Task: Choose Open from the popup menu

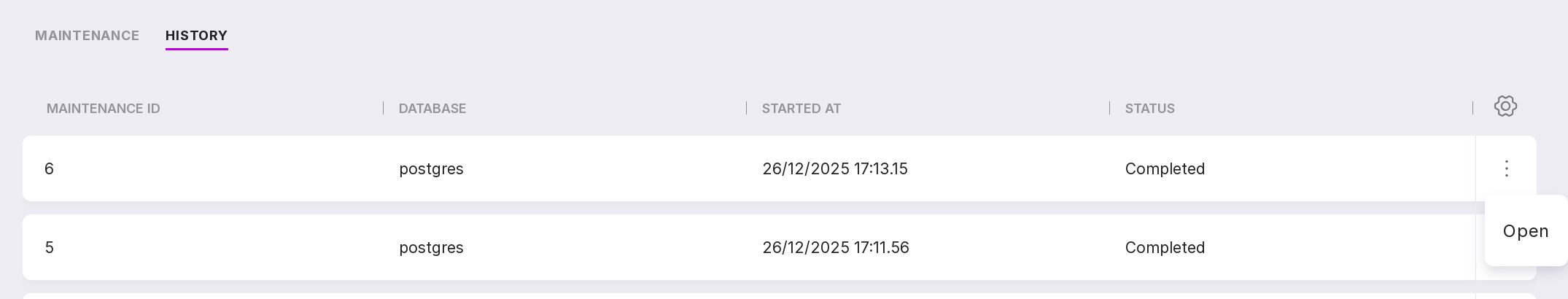Action: click(1525, 231)
